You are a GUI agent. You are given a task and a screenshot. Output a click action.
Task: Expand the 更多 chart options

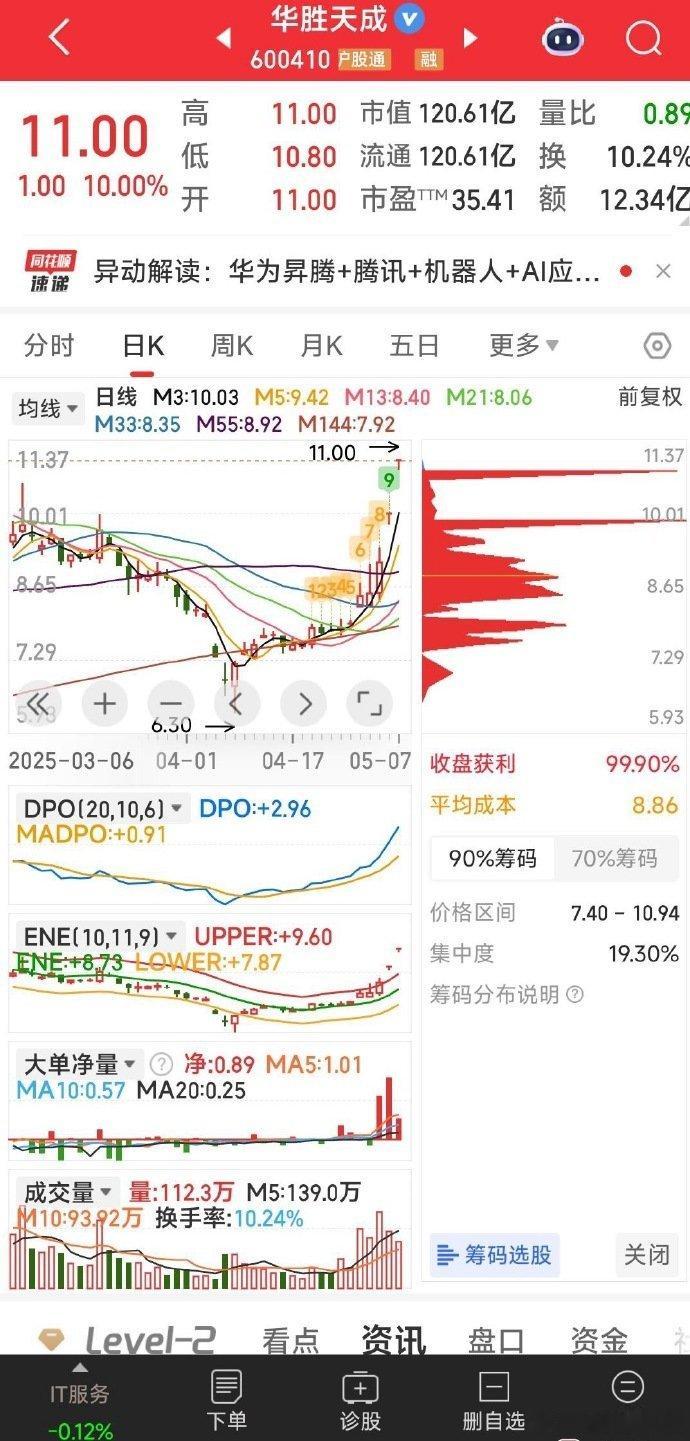523,346
